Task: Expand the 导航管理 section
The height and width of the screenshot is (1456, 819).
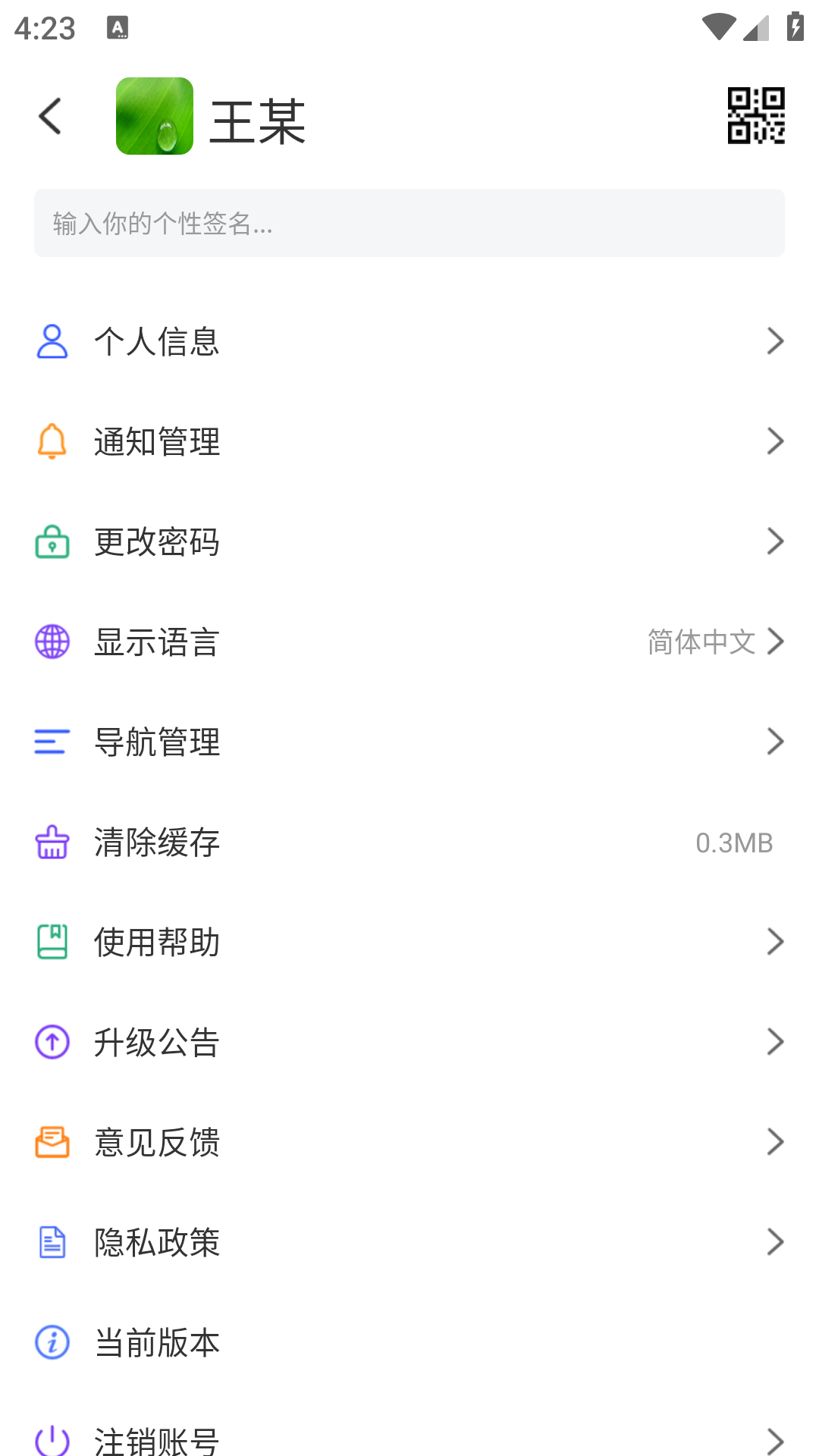Action: coord(409,742)
